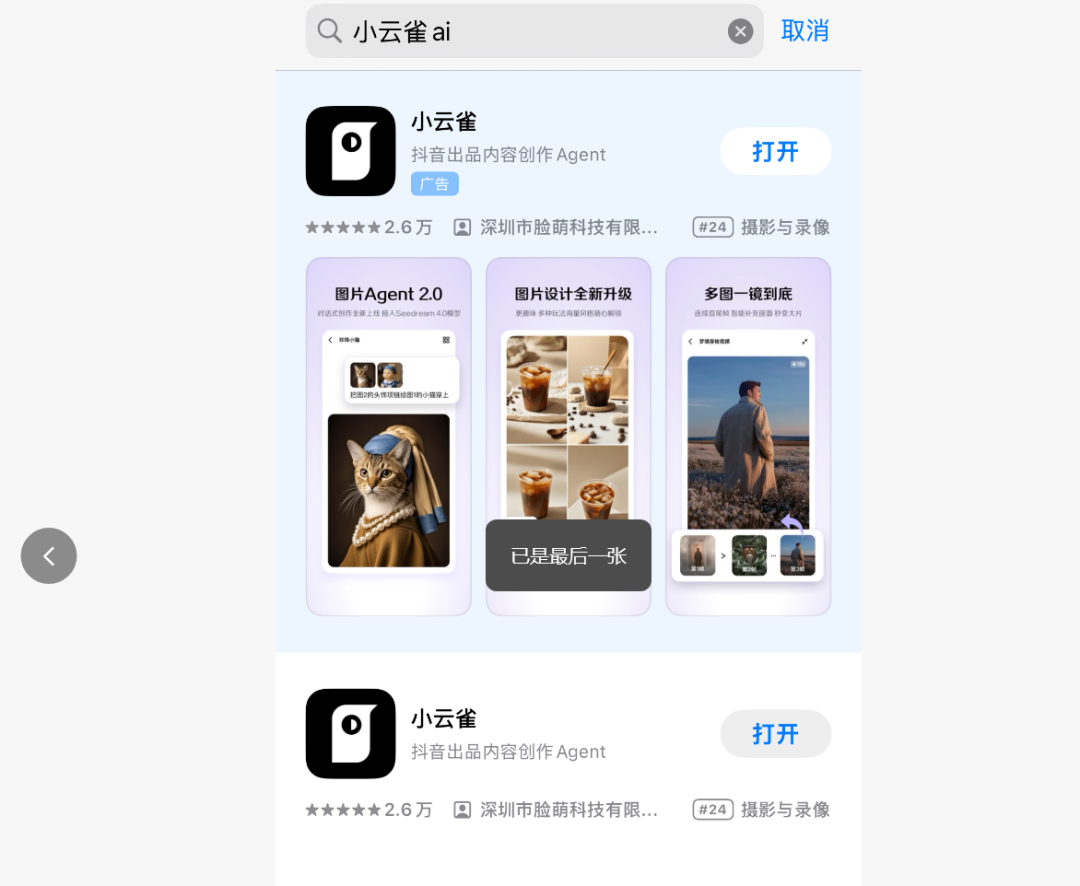1080x886 pixels.
Task: Go to the previous image with left arrow
Action: 49,556
